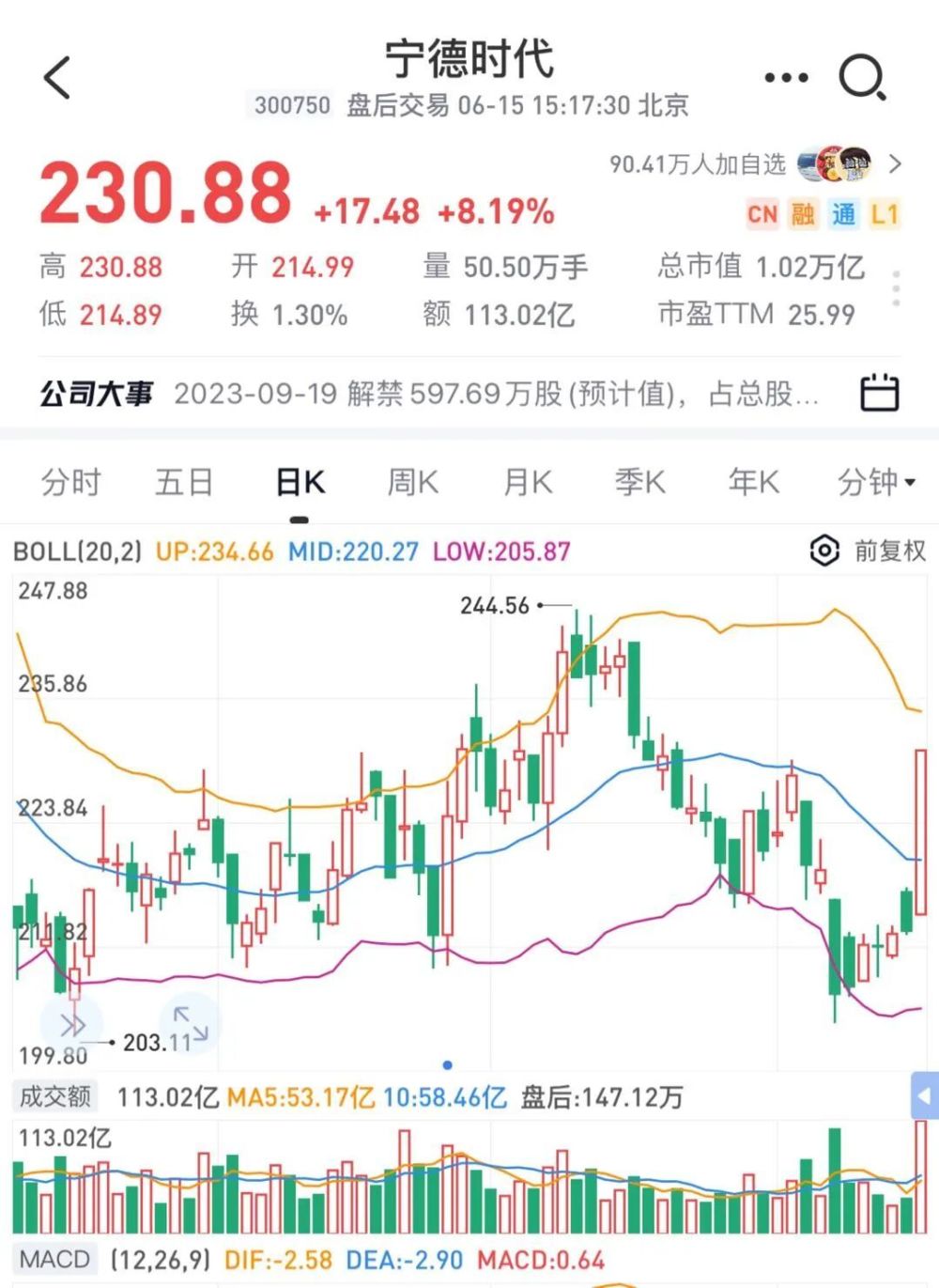Open the 前复权 adjustment settings
Viewport: 939px width, 1288px height.
coord(869,551)
